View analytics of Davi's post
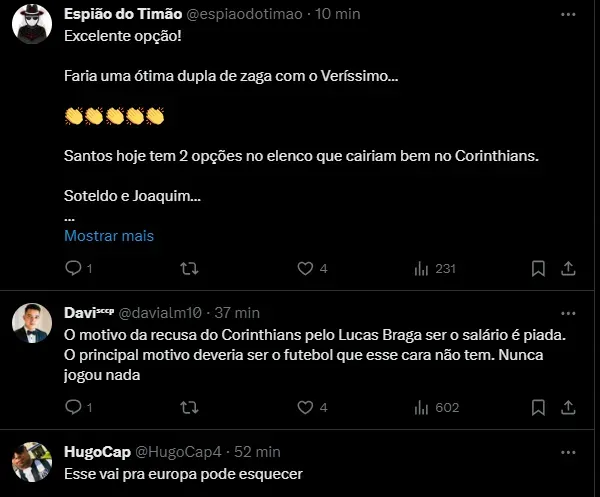This screenshot has height=497, width=600. 421,407
